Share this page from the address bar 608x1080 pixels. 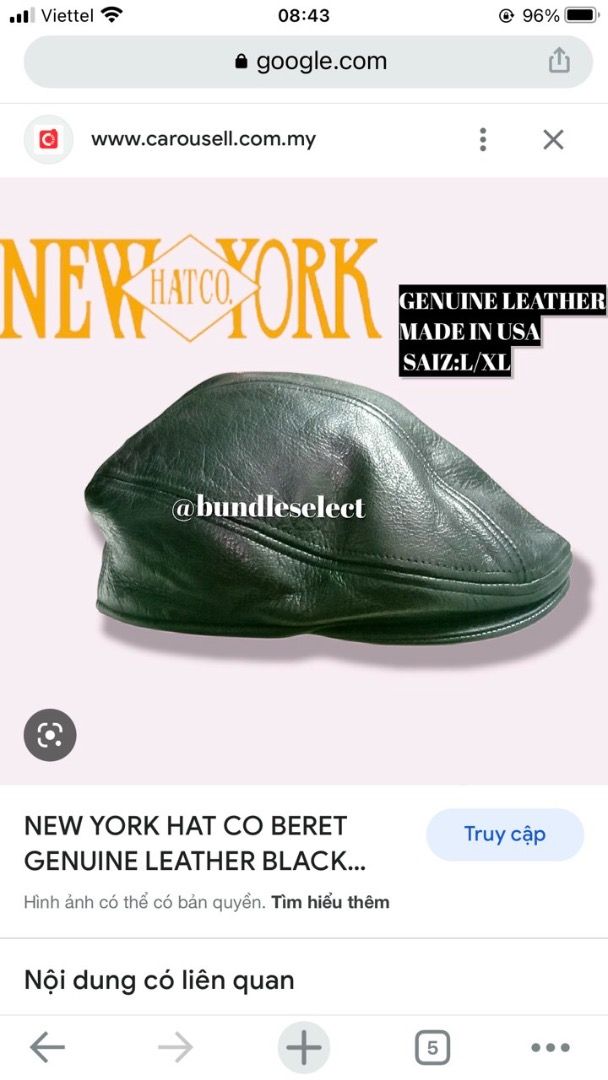coord(558,61)
